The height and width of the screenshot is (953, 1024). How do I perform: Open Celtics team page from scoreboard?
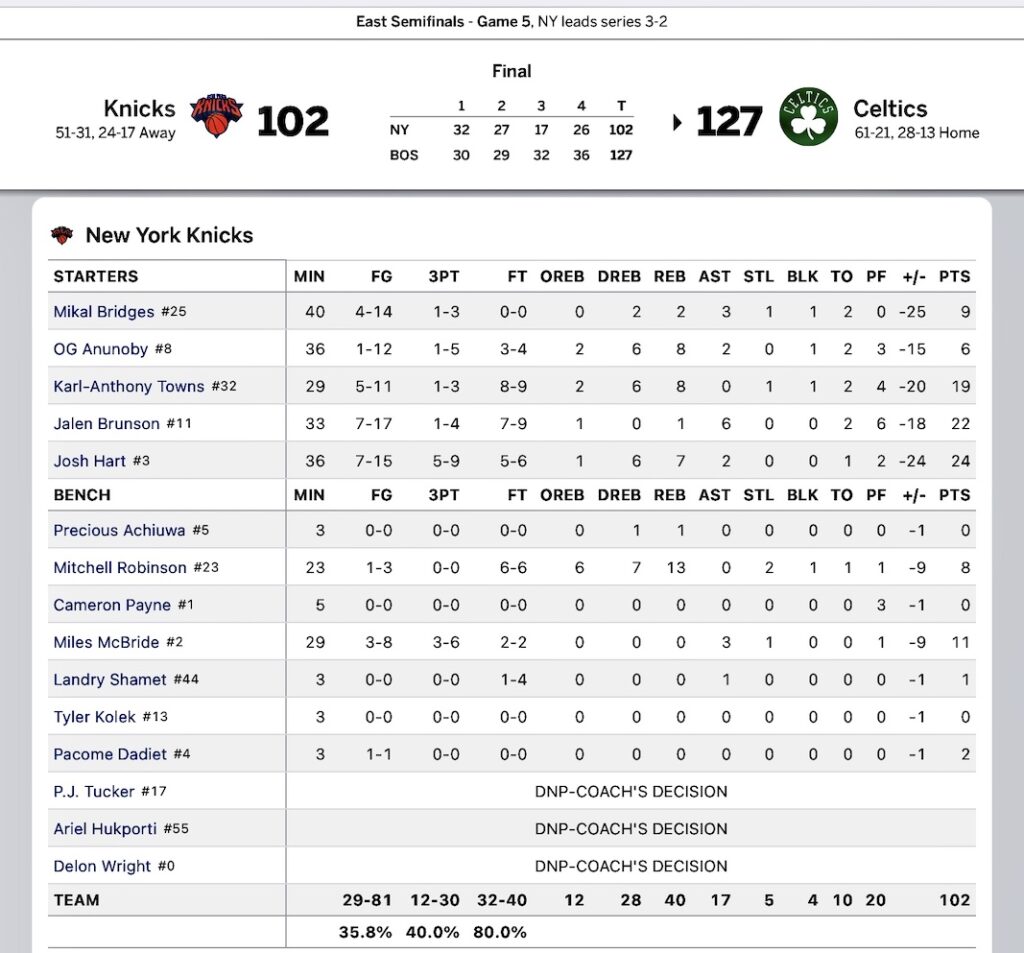pos(889,109)
